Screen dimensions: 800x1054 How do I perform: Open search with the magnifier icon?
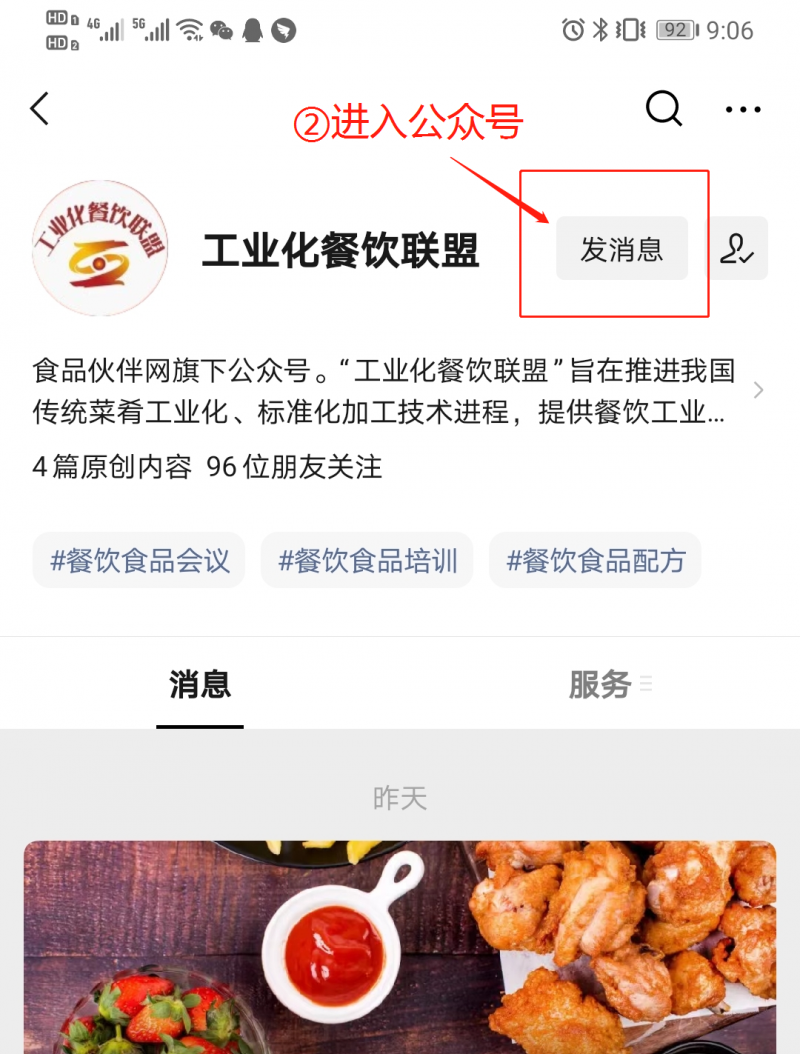pyautogui.click(x=664, y=108)
